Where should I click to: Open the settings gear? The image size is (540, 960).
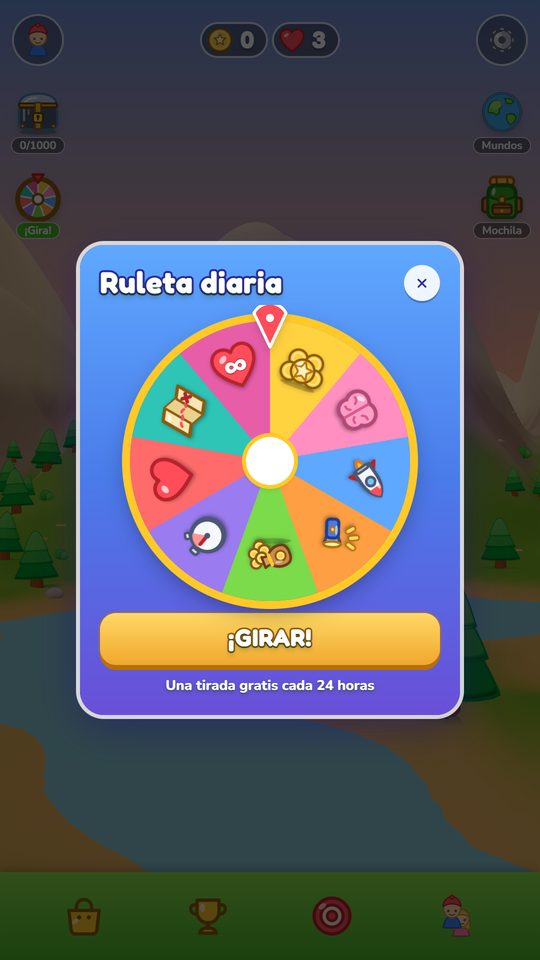click(502, 40)
